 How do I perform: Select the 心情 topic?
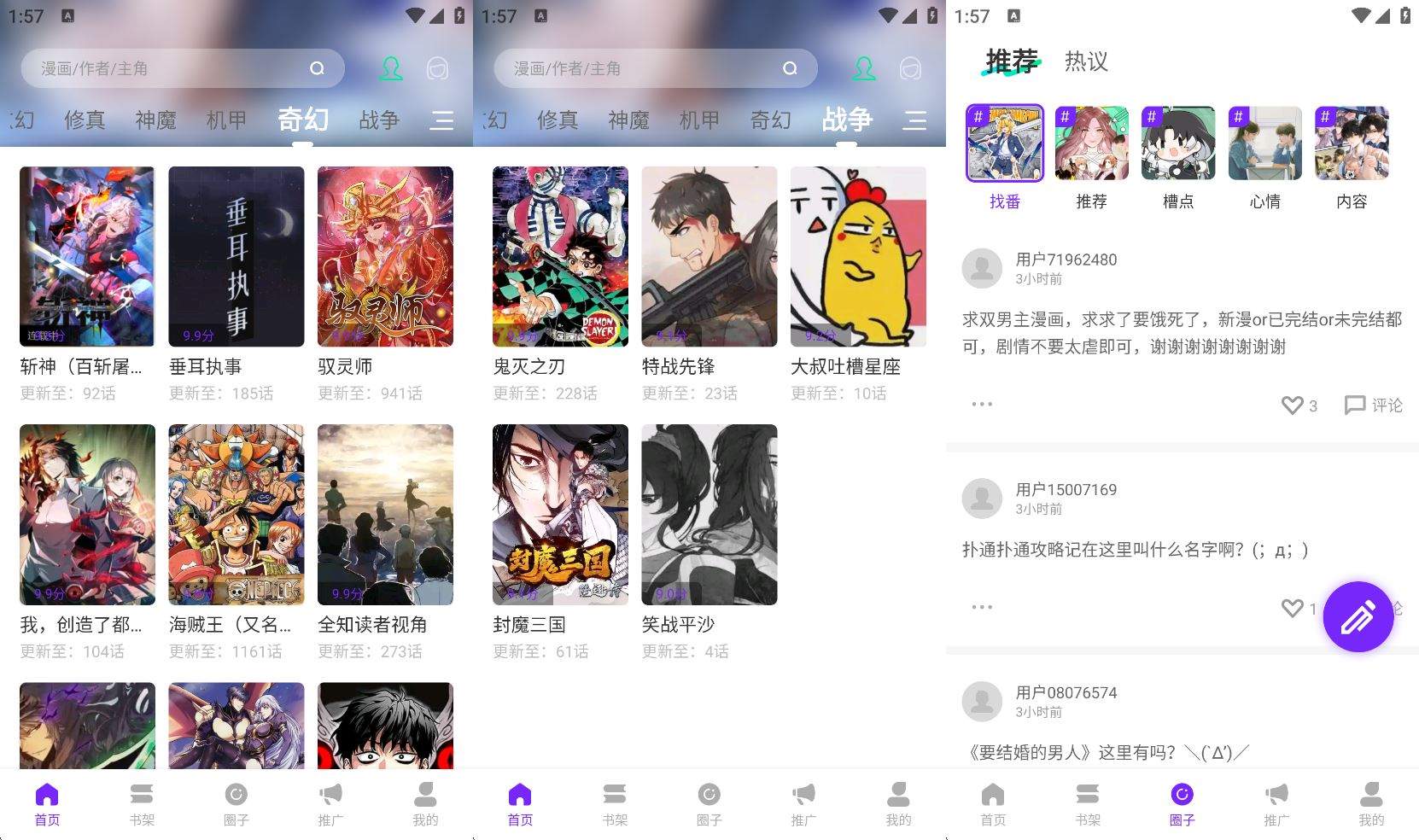(x=1265, y=144)
